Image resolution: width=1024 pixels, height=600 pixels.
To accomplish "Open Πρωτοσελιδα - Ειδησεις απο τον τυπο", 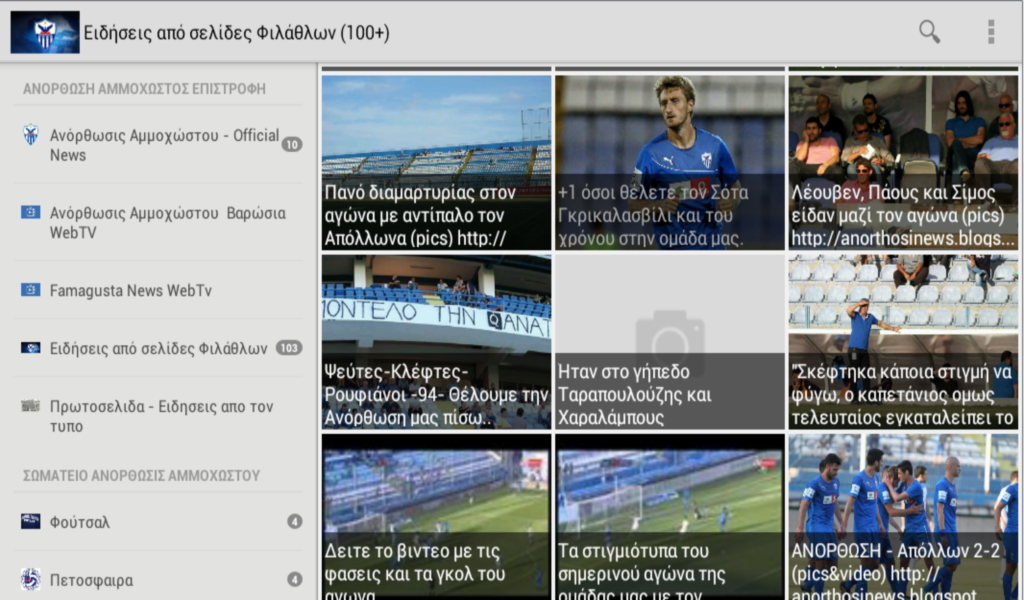I will (x=158, y=416).
